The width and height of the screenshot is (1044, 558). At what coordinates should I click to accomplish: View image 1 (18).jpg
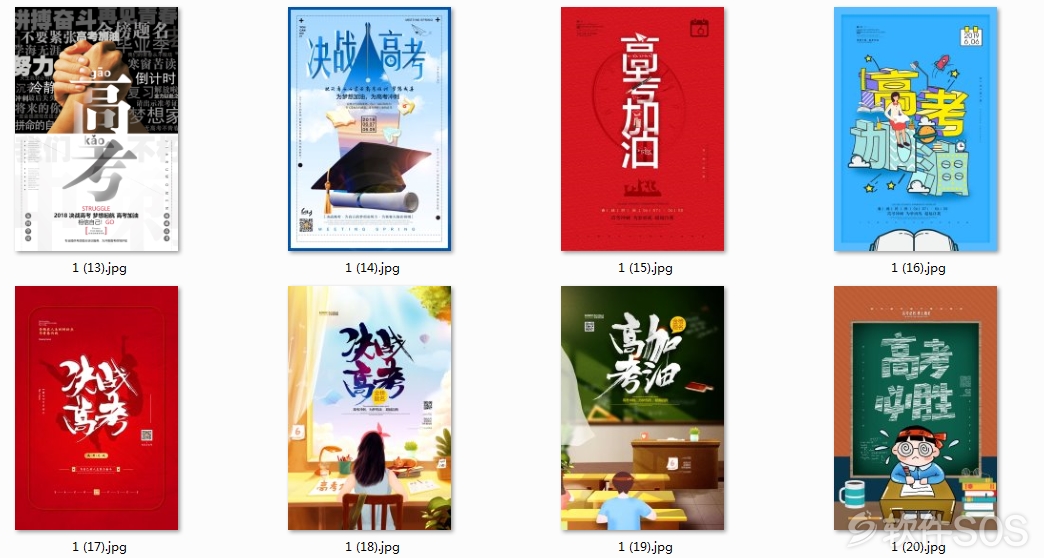coord(370,408)
